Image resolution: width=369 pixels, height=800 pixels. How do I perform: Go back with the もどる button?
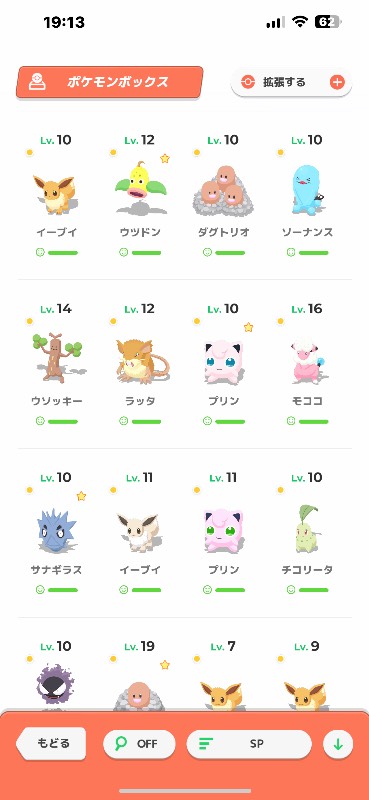(x=52, y=743)
